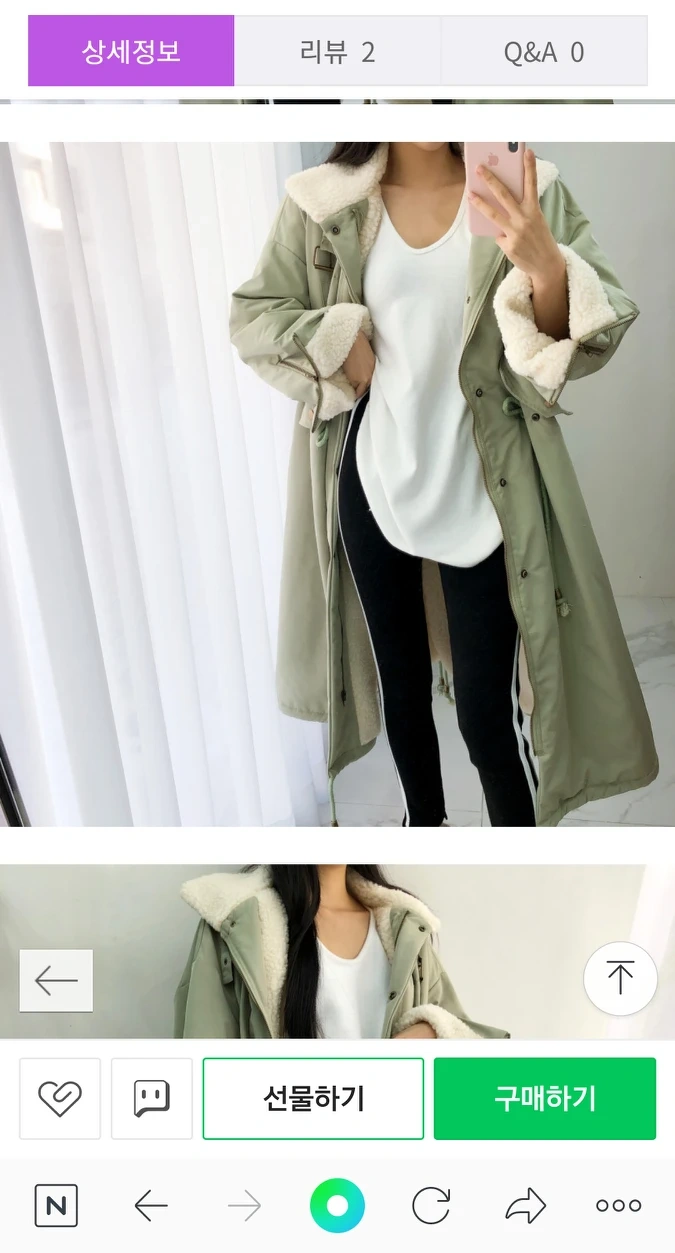The image size is (675, 1253).
Task: Open the browser's more options menu
Action: [618, 1206]
